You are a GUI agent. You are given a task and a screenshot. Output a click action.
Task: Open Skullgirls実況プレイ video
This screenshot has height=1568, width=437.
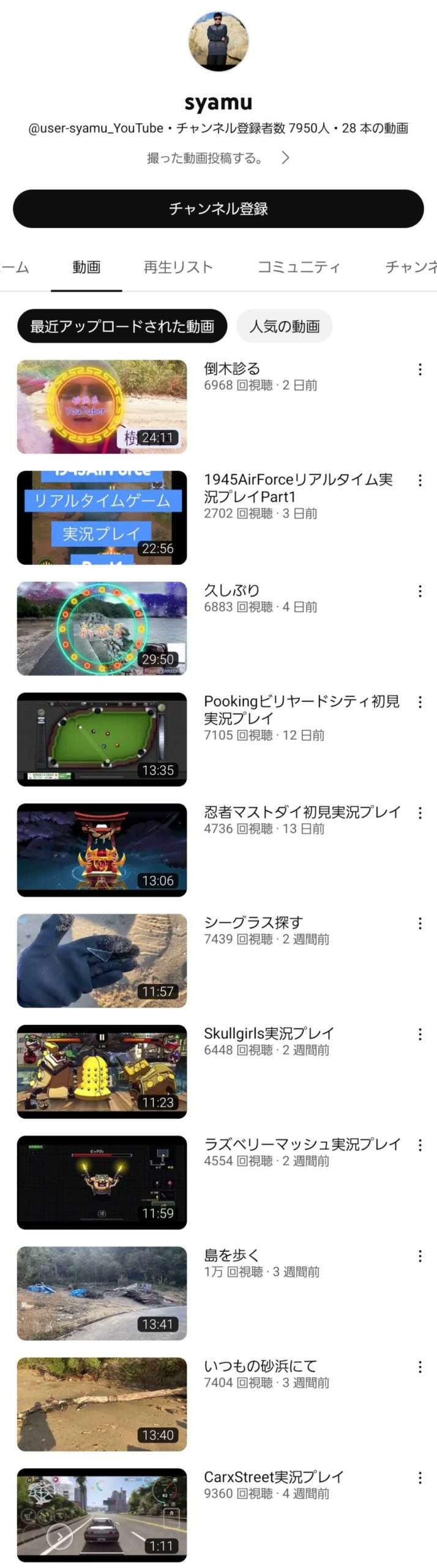tap(102, 1071)
